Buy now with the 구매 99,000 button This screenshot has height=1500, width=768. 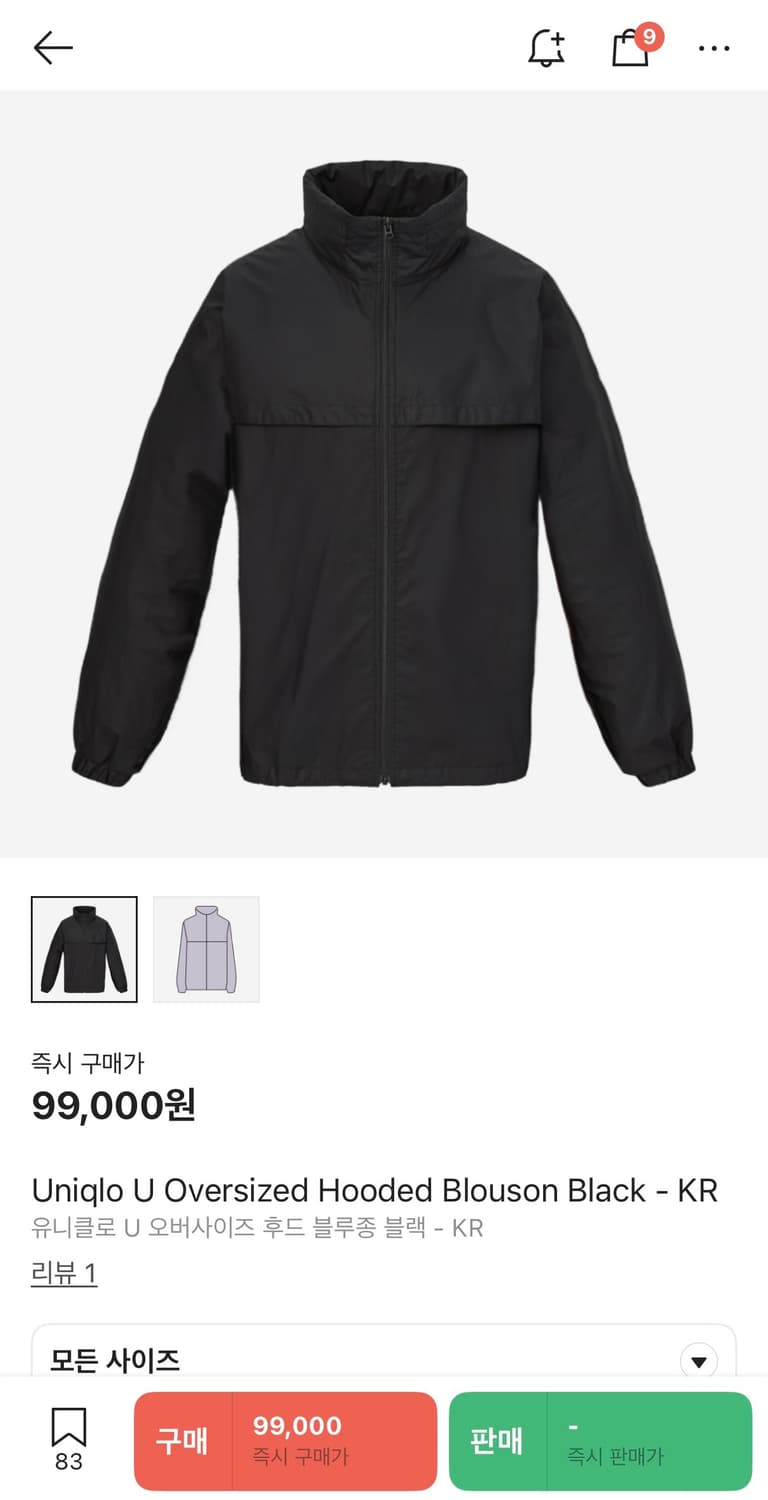point(285,1441)
